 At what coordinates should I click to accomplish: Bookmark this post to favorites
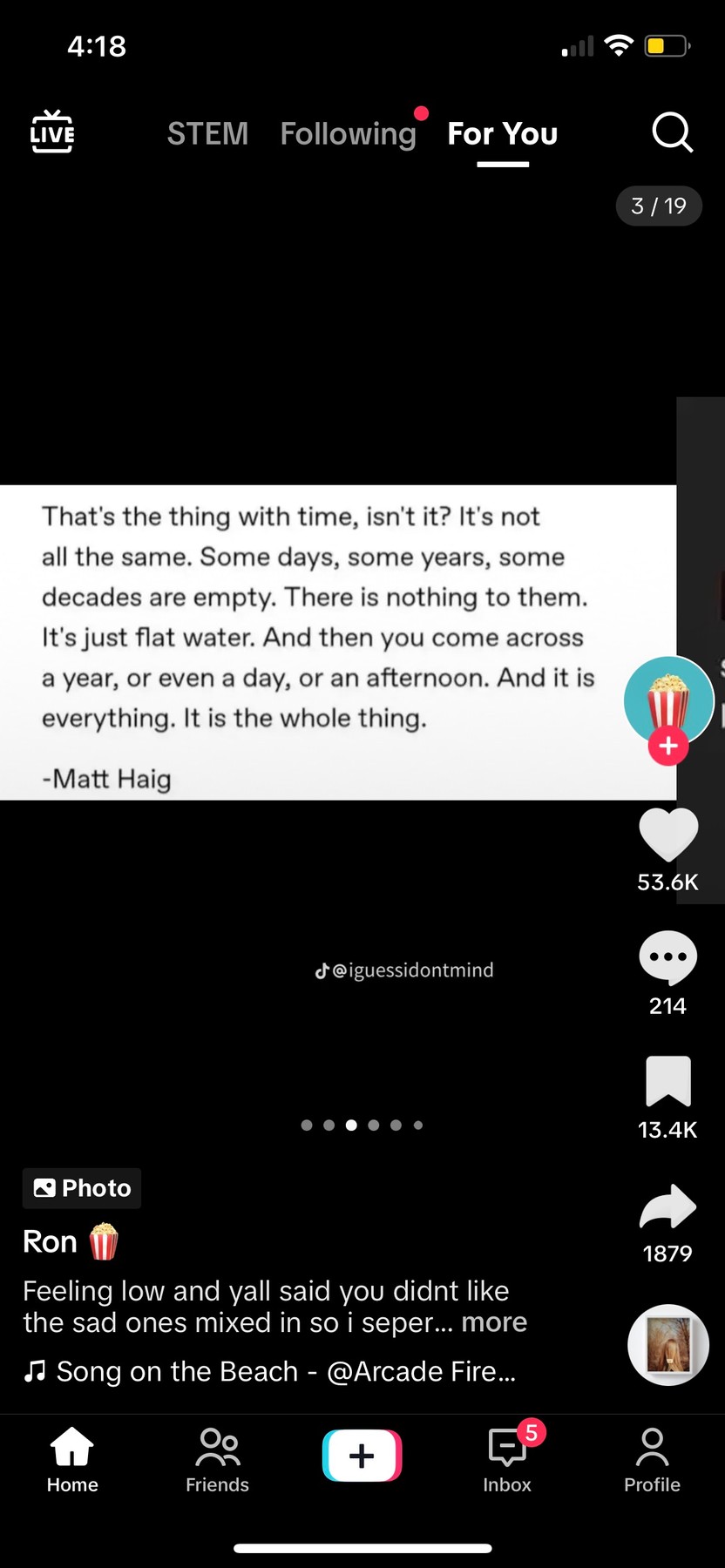click(x=668, y=1081)
